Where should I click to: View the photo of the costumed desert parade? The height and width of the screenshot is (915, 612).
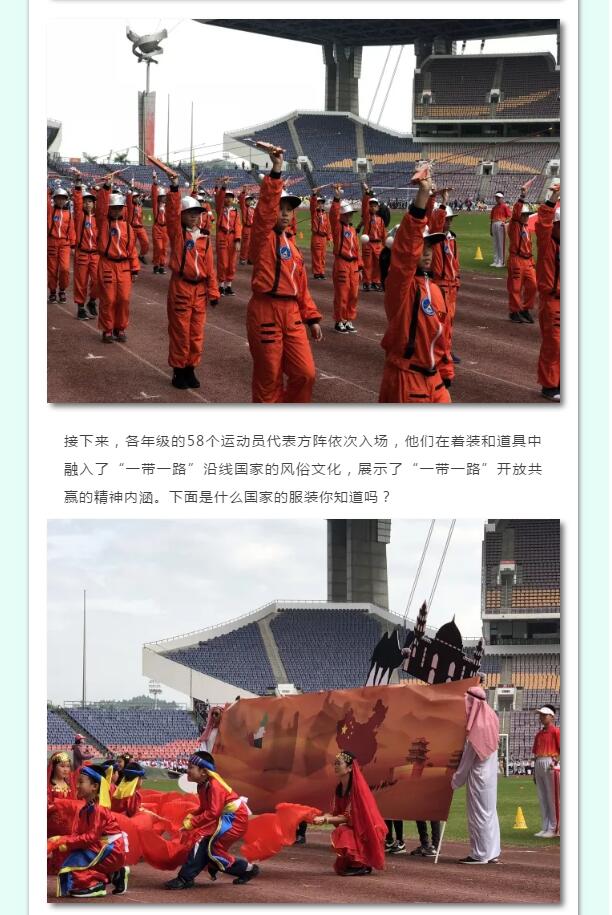pos(303,710)
